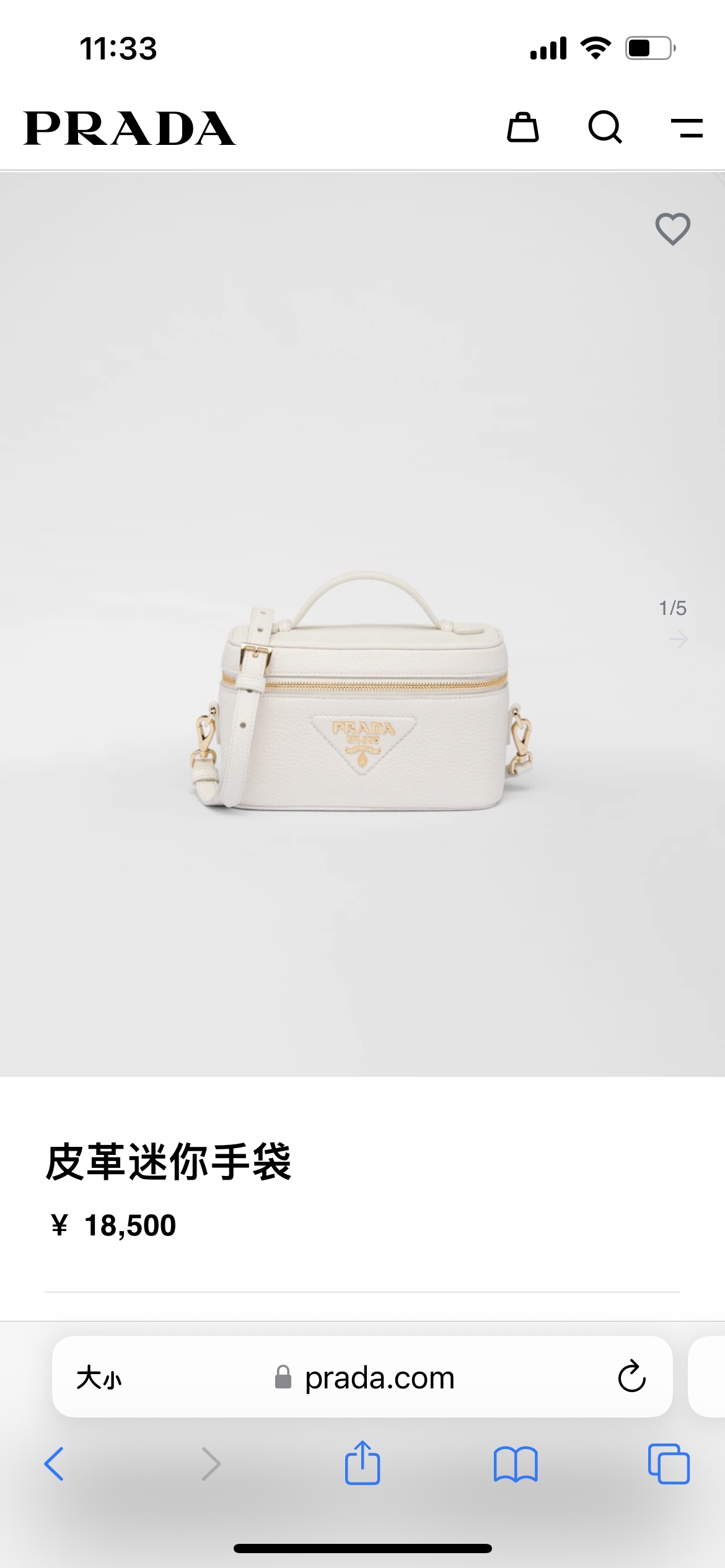This screenshot has width=725, height=1568.
Task: Open the hamburger menu
Action: (687, 128)
